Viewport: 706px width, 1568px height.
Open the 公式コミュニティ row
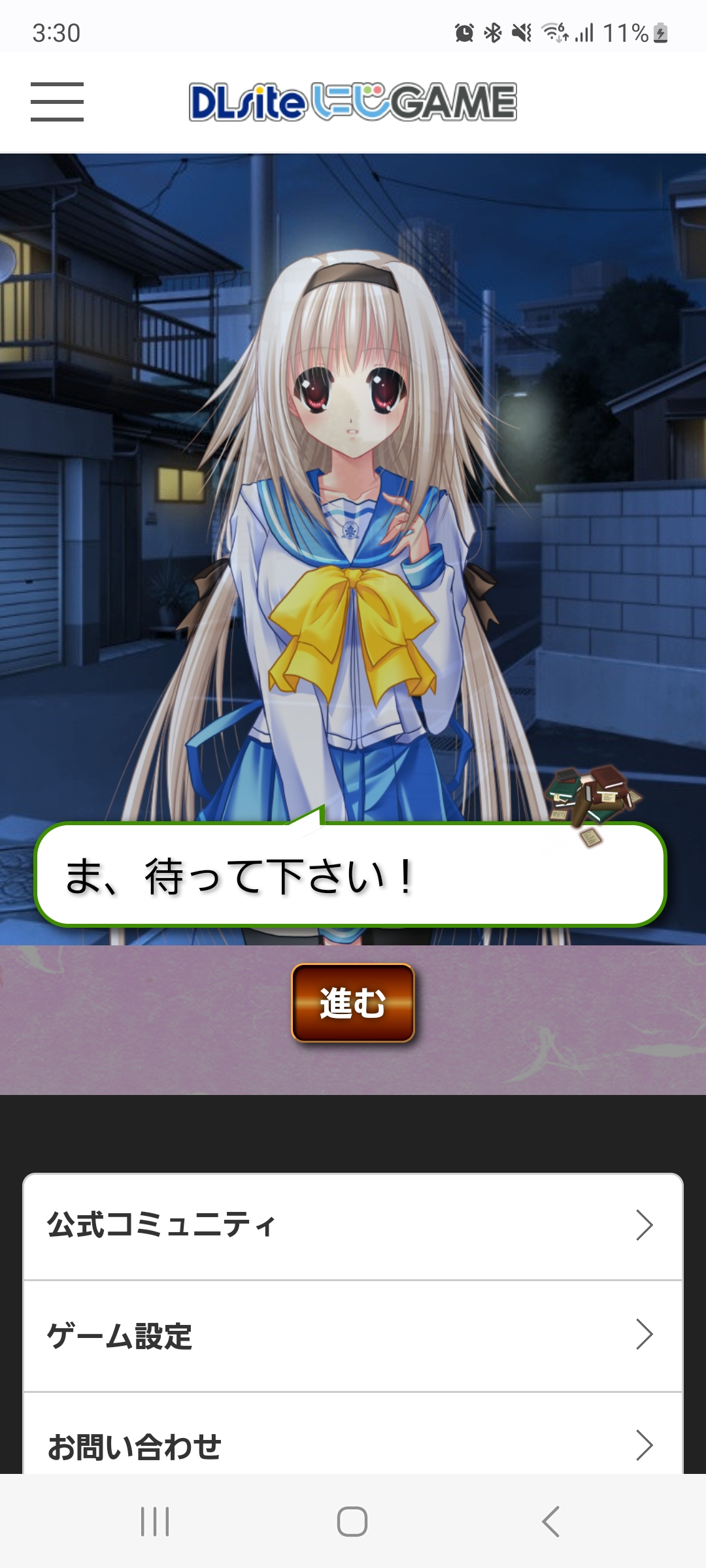point(353,1226)
